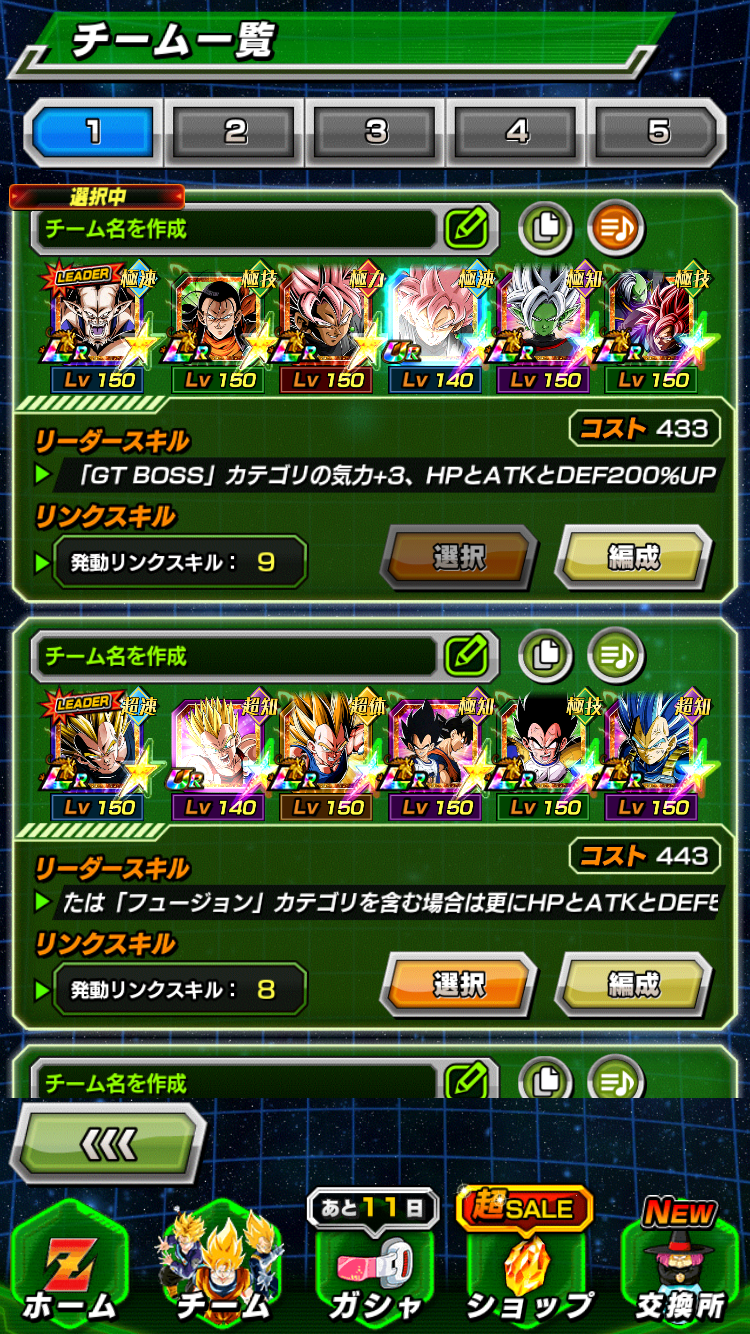
Task: Tap 編成 for the cost 433 team
Action: 633,558
